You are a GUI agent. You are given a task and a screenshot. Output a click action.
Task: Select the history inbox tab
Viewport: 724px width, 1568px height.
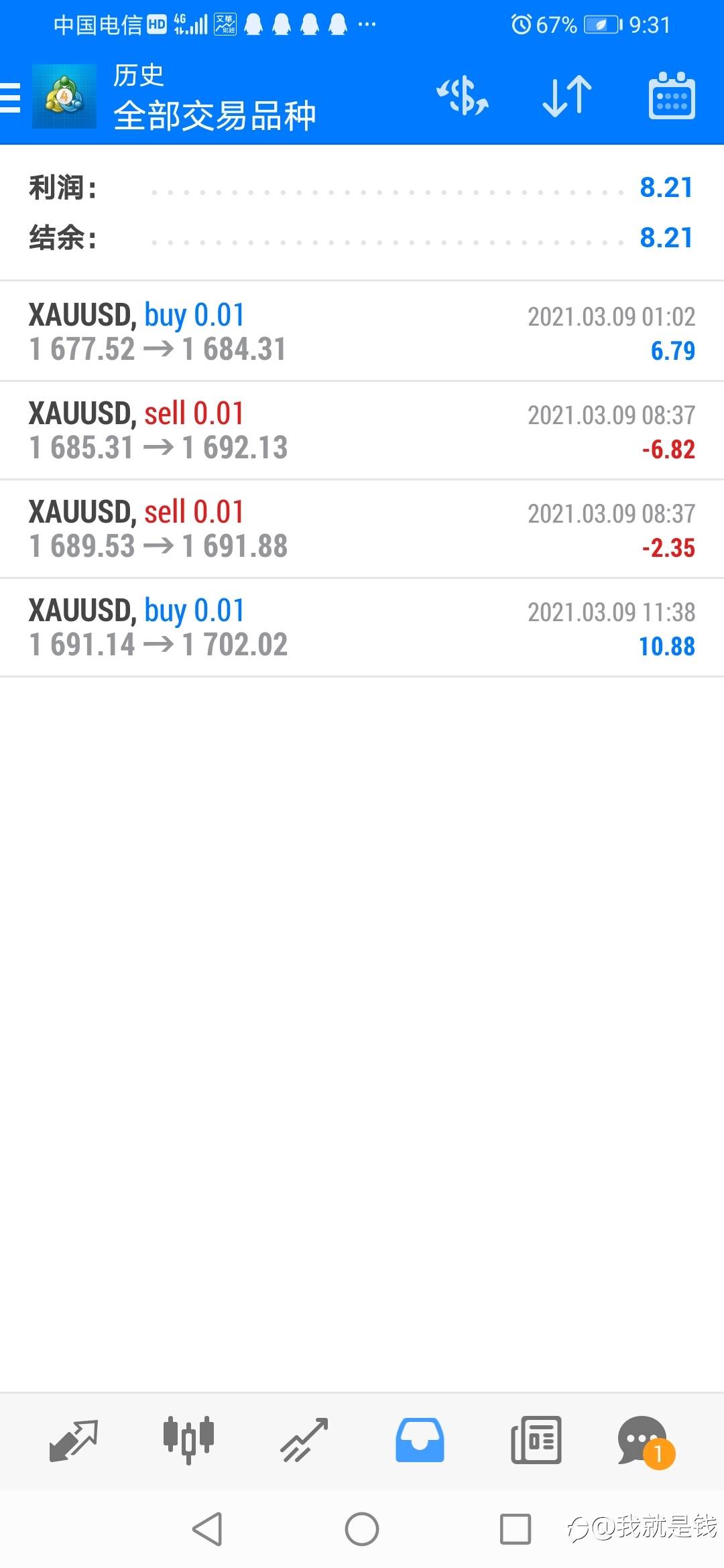pyautogui.click(x=420, y=1439)
